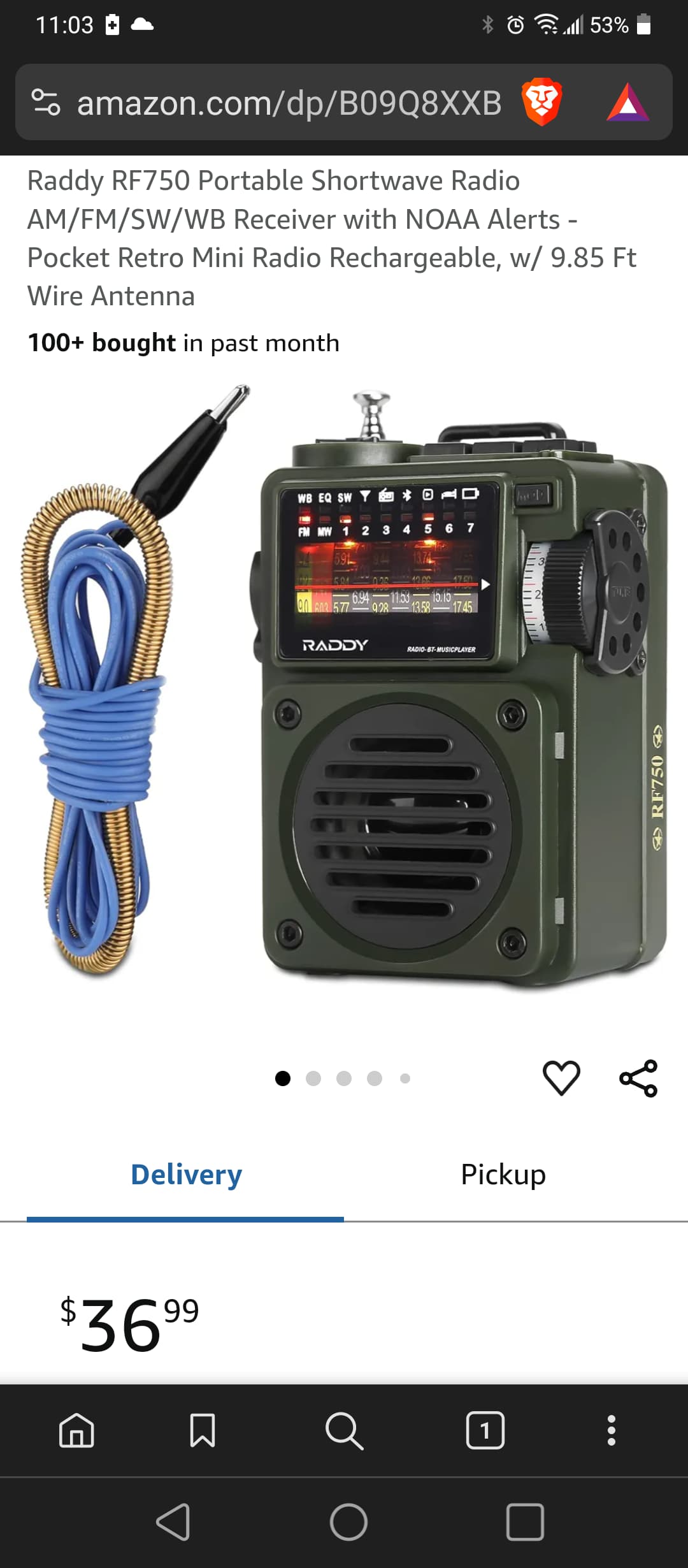Share this product listing
Screen dimensions: 688x1568
tap(638, 1078)
